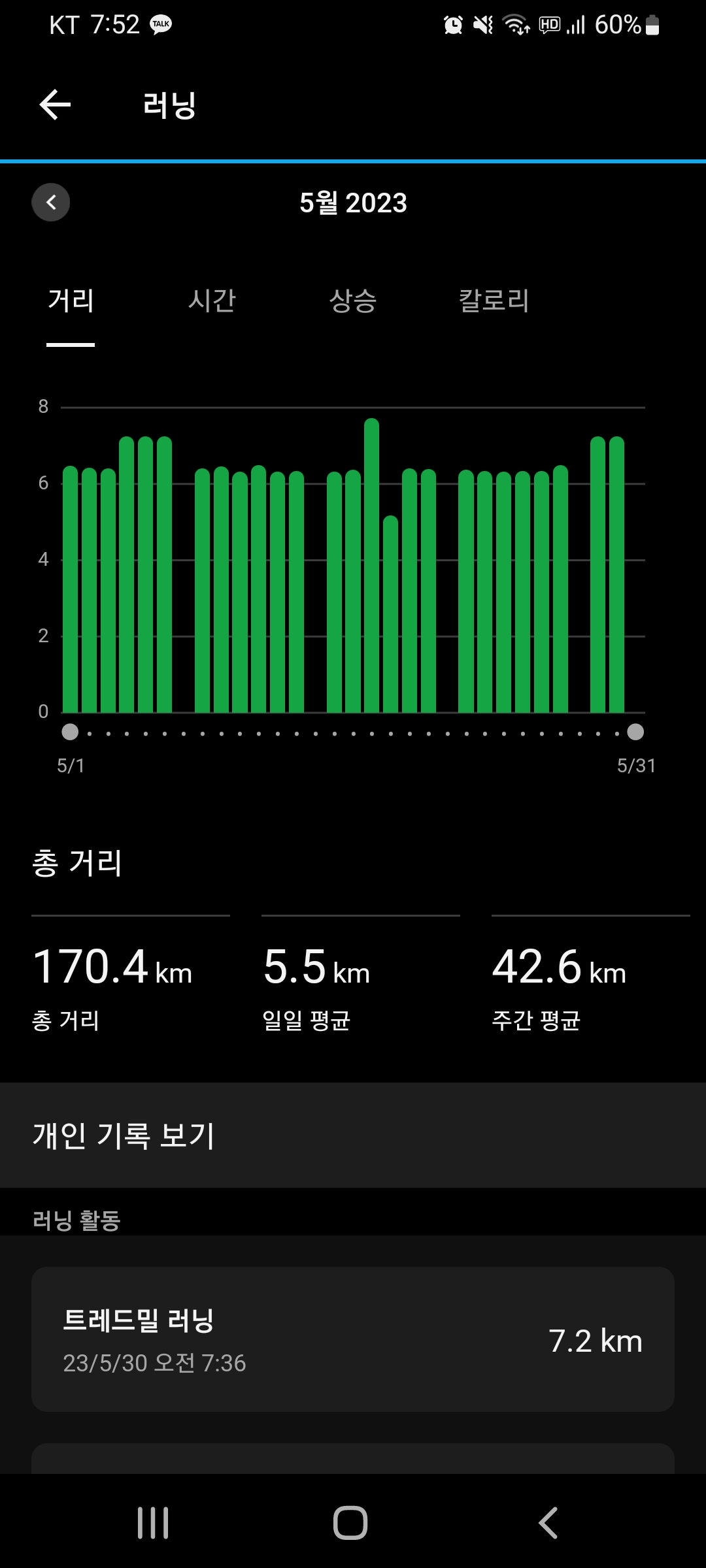Go back from the 러닝 screen
706x1568 pixels.
coord(55,105)
